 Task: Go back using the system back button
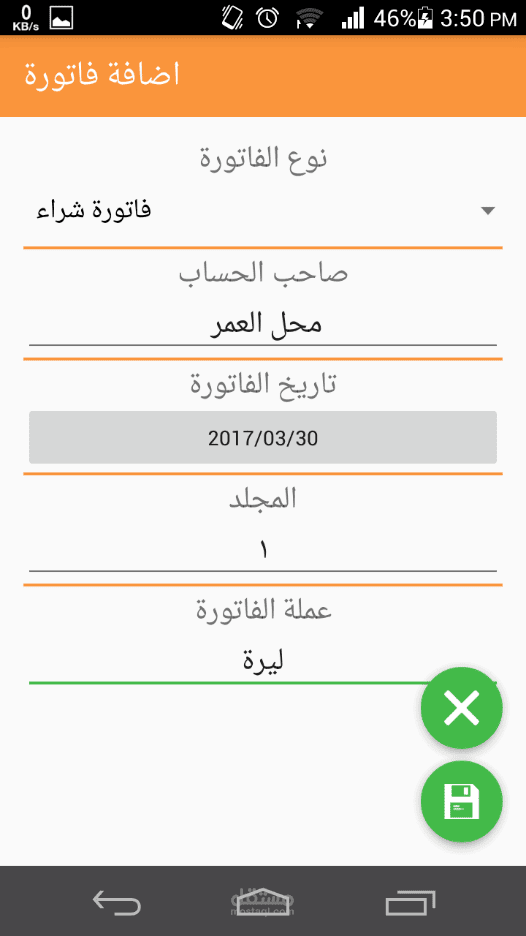[x=117, y=902]
